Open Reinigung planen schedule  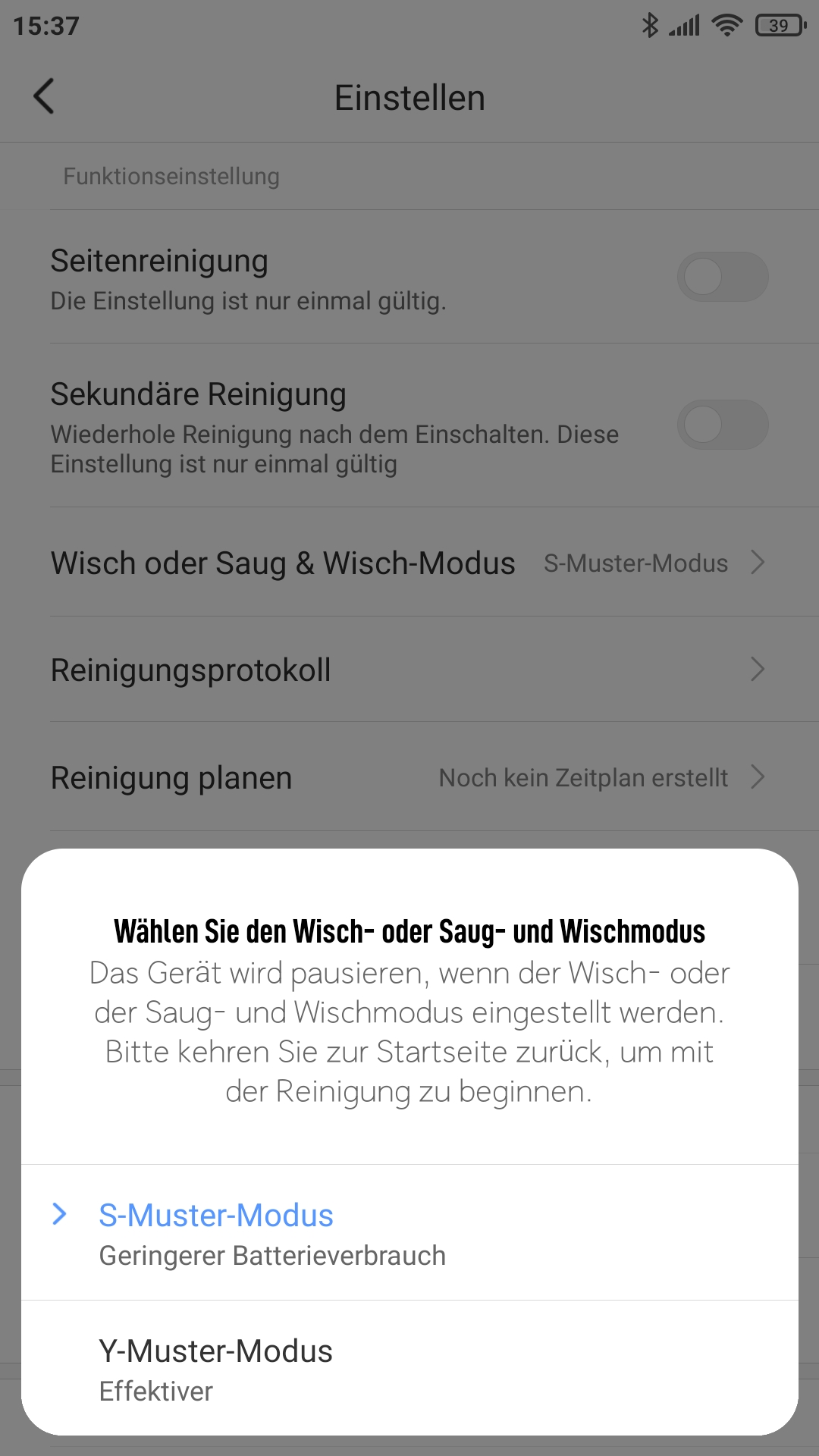click(409, 777)
